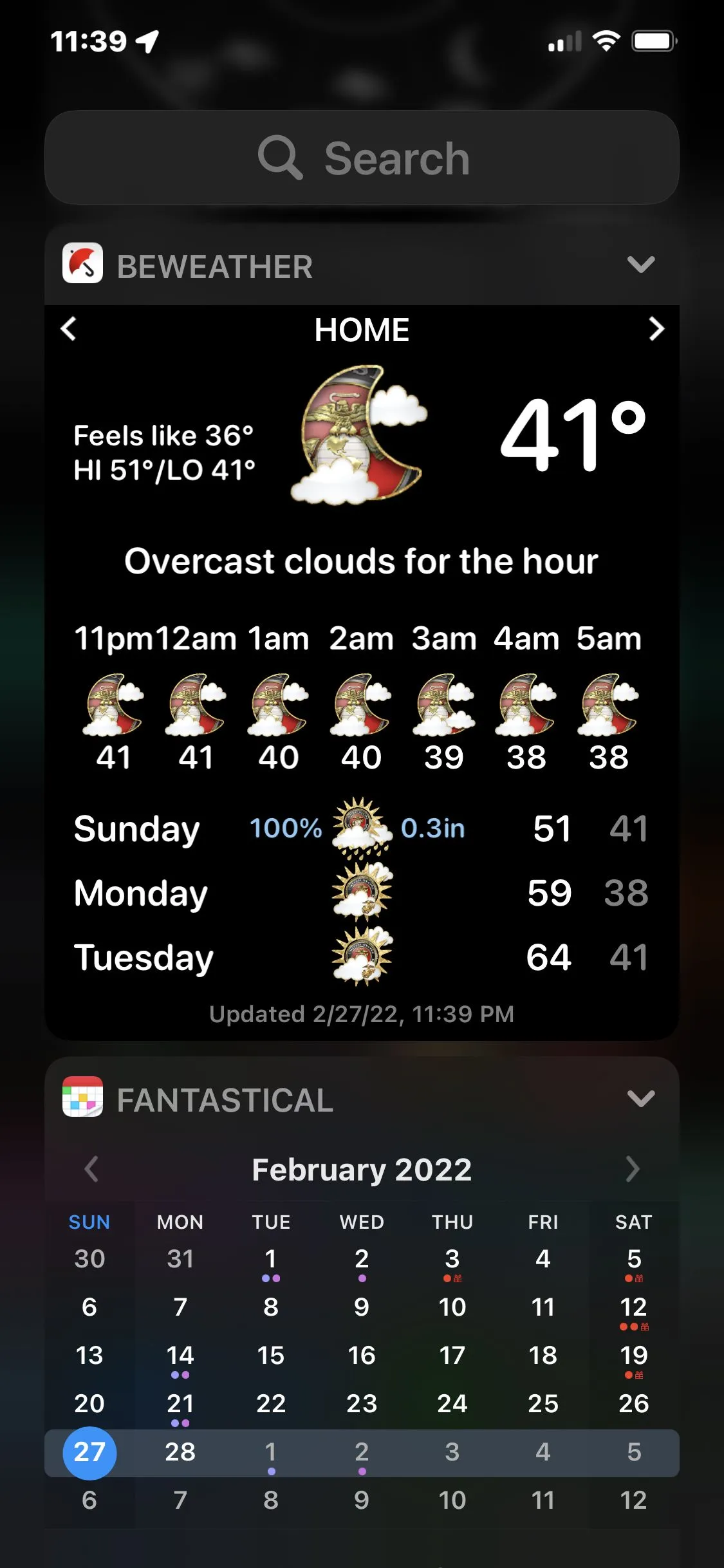Go to previous month in Fantastical

click(91, 1169)
